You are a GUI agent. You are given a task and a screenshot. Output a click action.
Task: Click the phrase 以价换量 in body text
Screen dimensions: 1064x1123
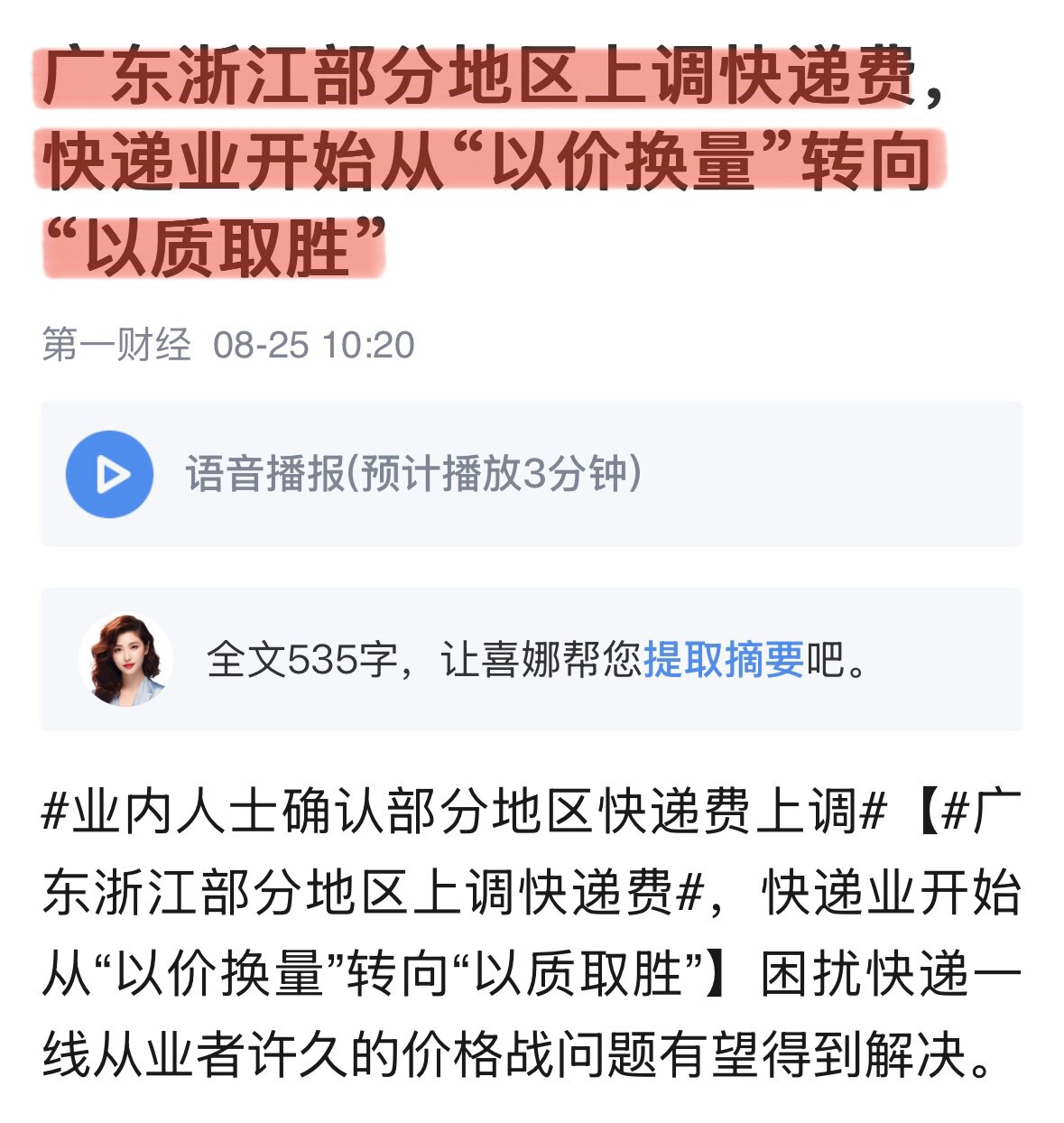(199, 973)
